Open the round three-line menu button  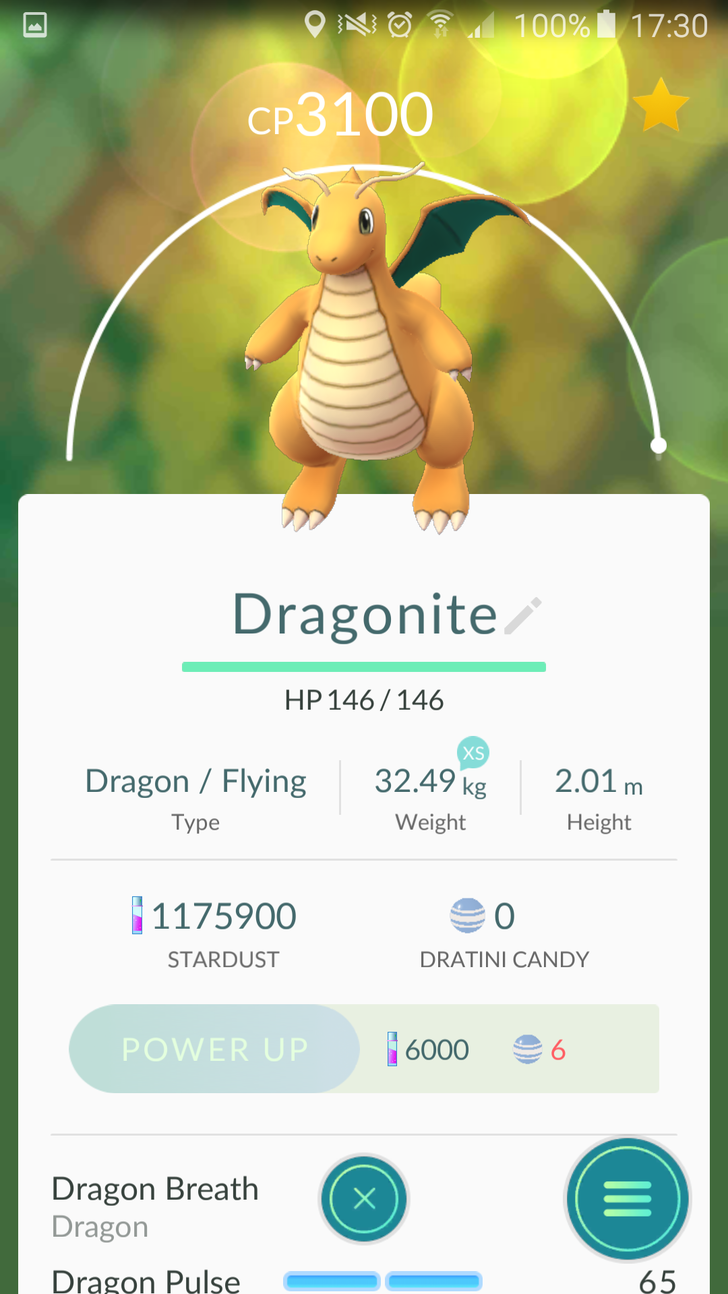point(627,1198)
